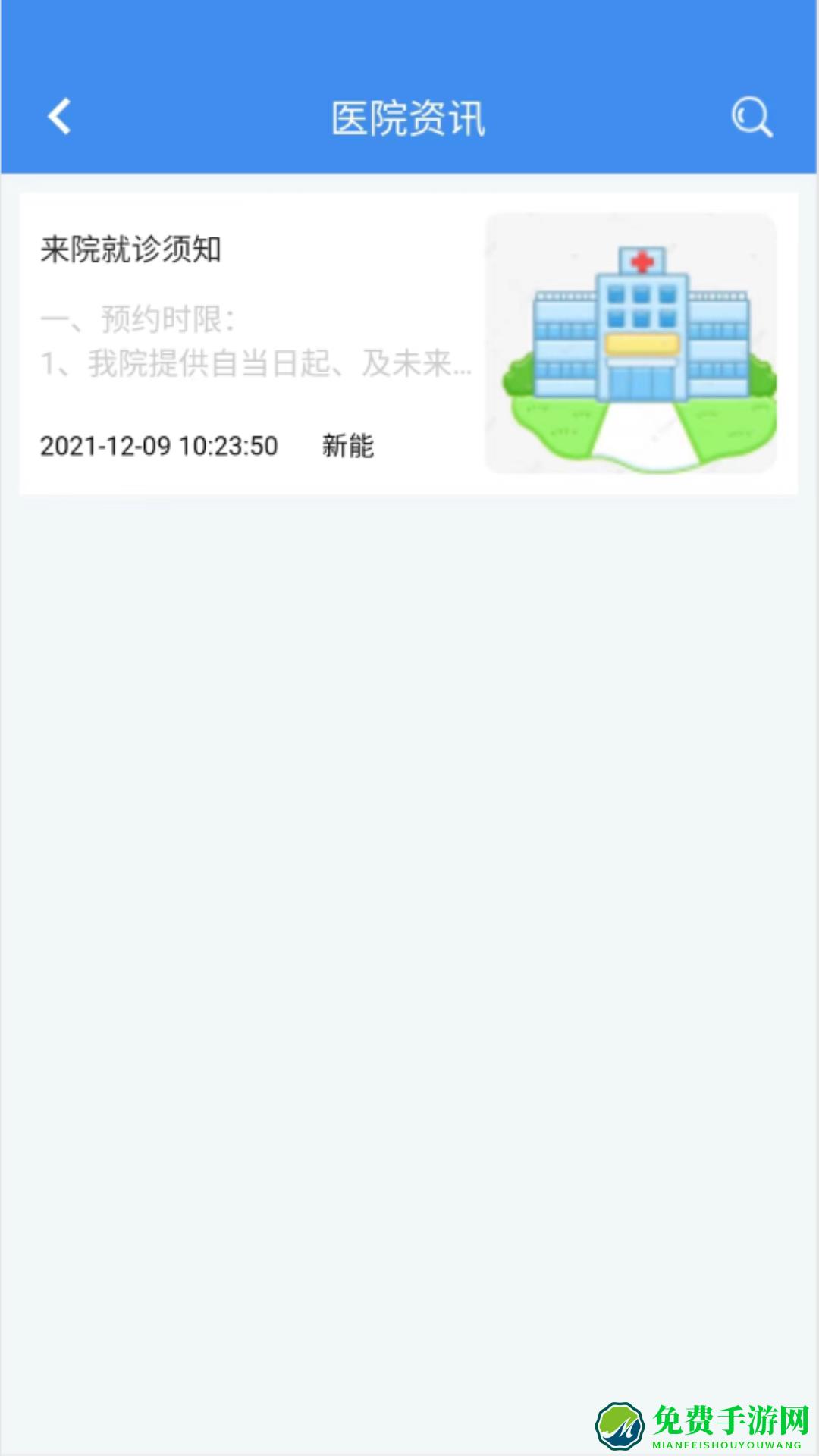Click the left chevron in the header
The width and height of the screenshot is (819, 1456).
pyautogui.click(x=58, y=115)
